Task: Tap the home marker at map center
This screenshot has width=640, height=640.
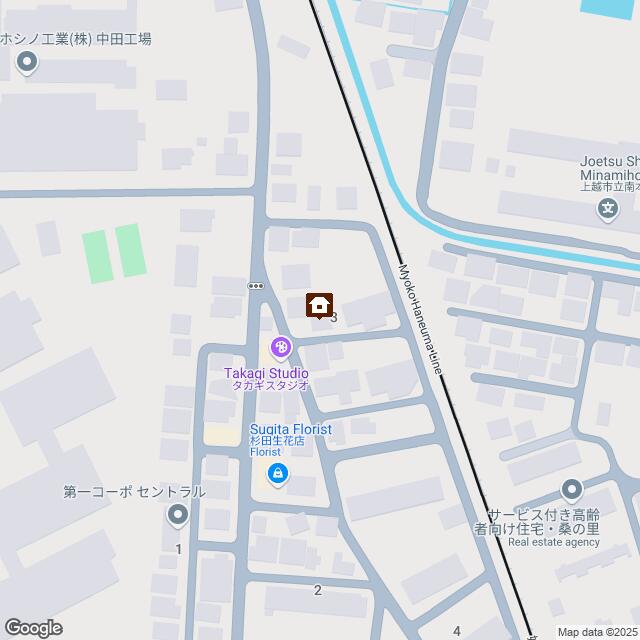Action: 320,304
